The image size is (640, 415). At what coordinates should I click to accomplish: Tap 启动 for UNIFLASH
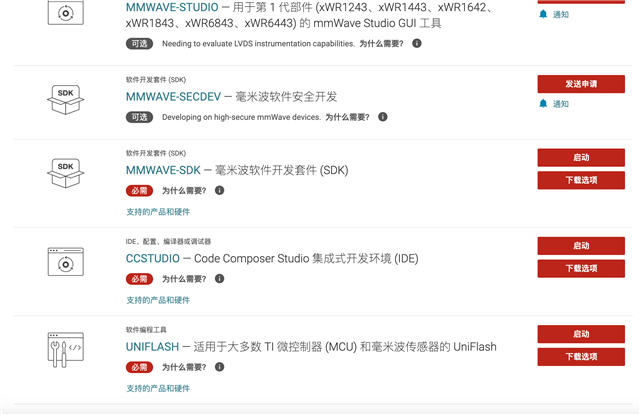581,334
